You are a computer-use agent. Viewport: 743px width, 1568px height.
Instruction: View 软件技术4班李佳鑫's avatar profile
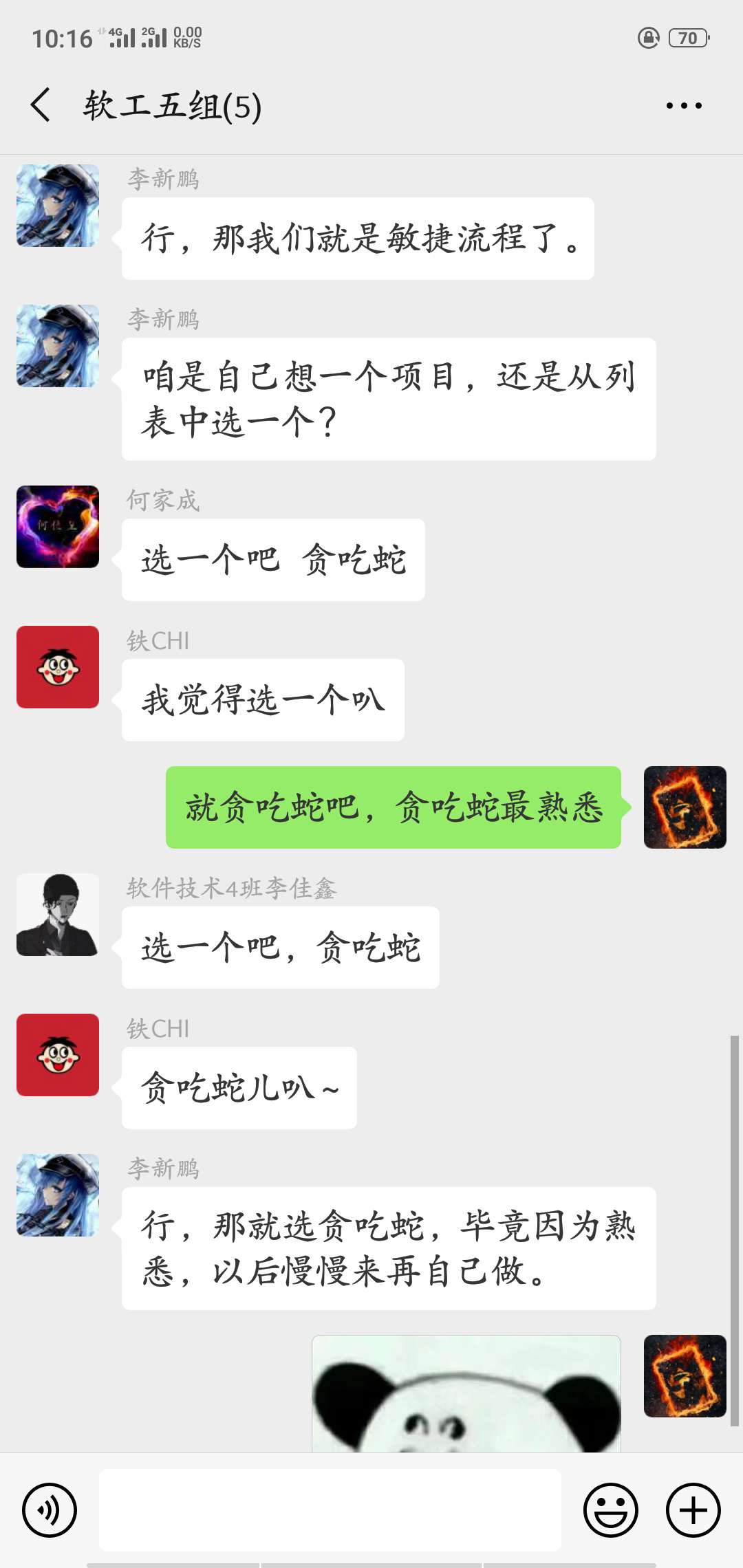tap(58, 915)
